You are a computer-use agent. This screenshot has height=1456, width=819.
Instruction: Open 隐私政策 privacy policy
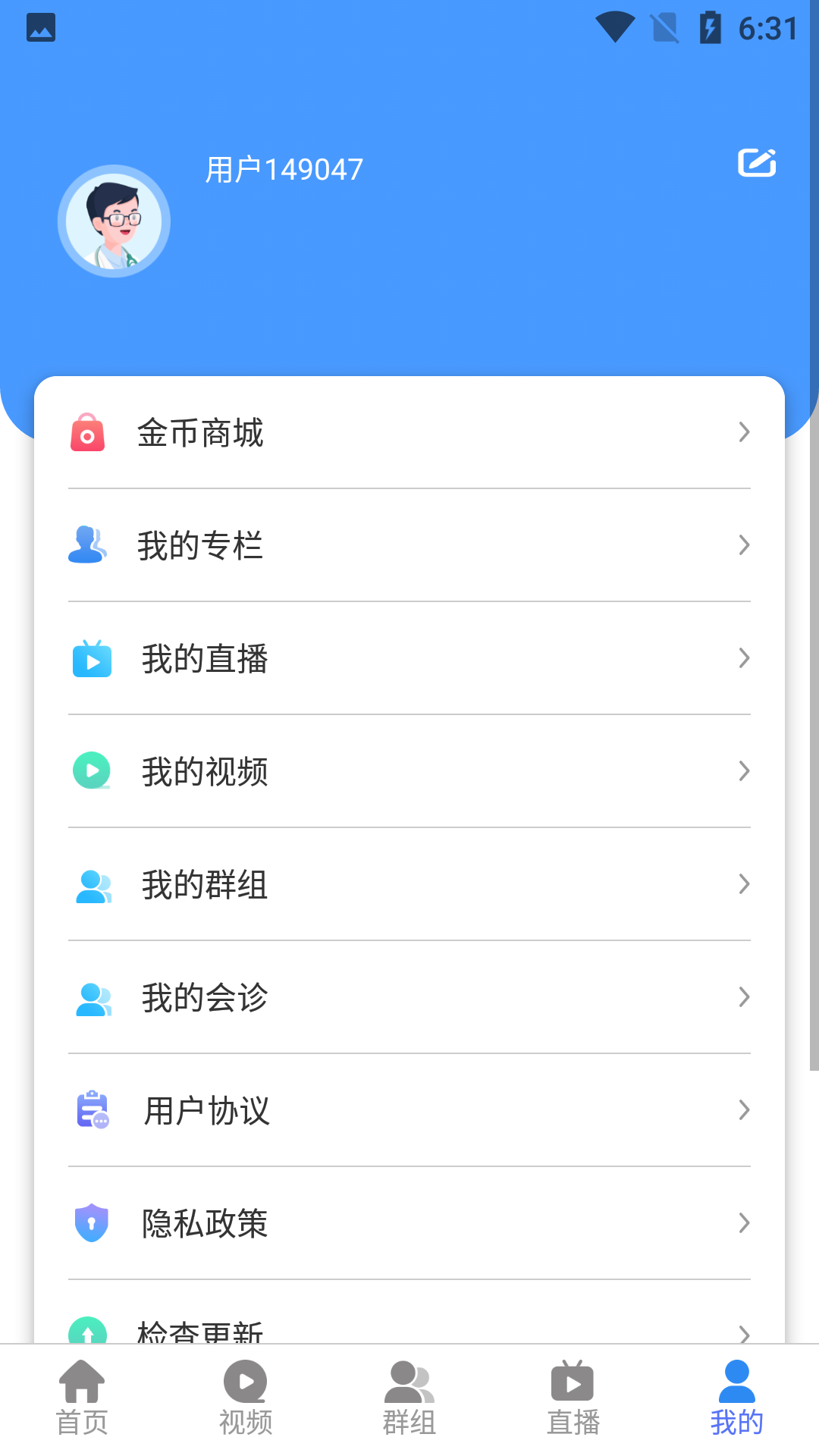click(x=409, y=1223)
